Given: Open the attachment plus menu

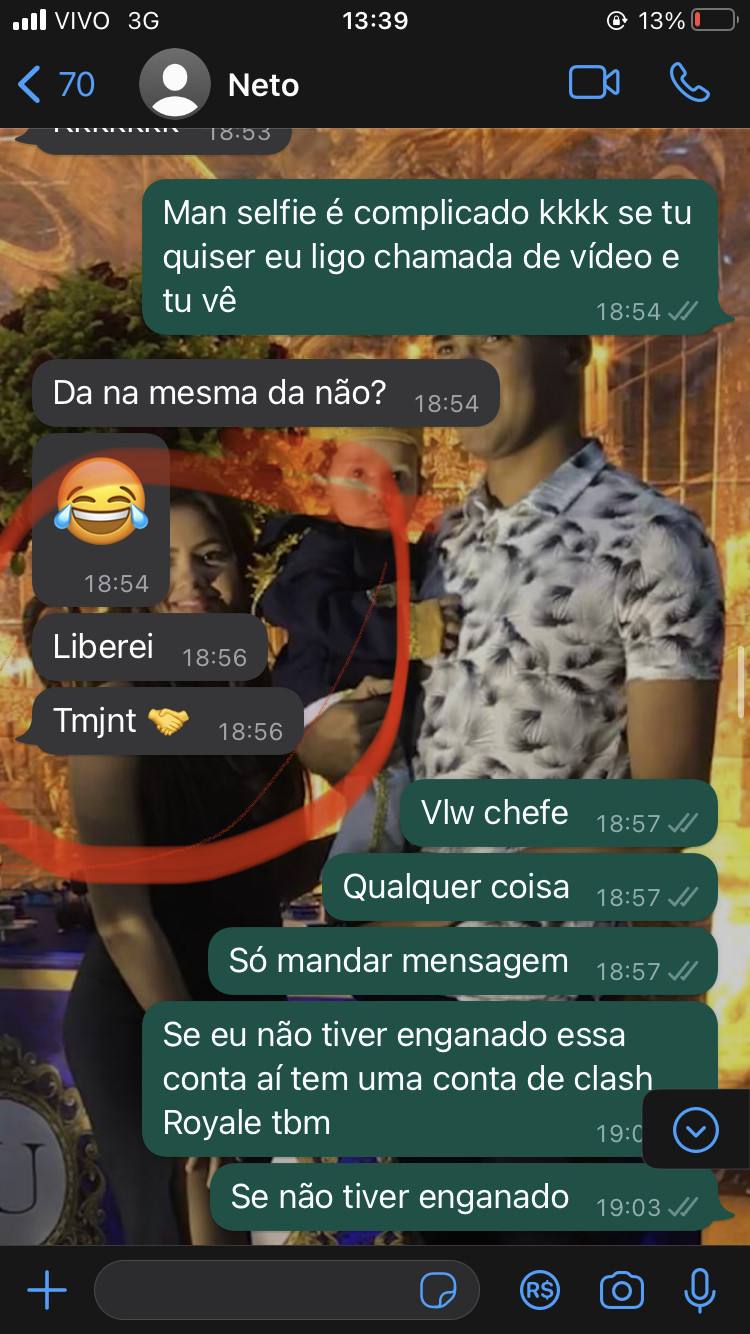Looking at the screenshot, I should pyautogui.click(x=47, y=1291).
